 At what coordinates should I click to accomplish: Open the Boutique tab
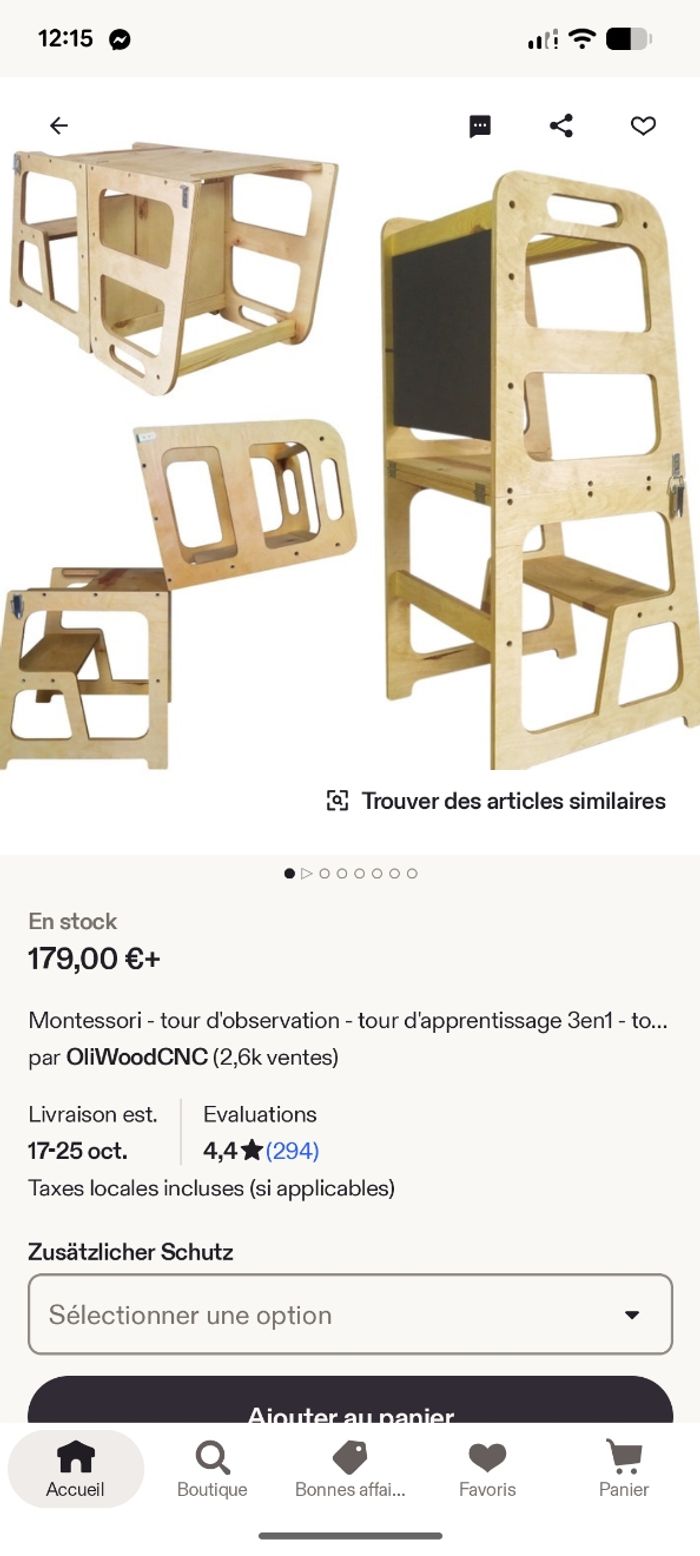[x=212, y=1469]
